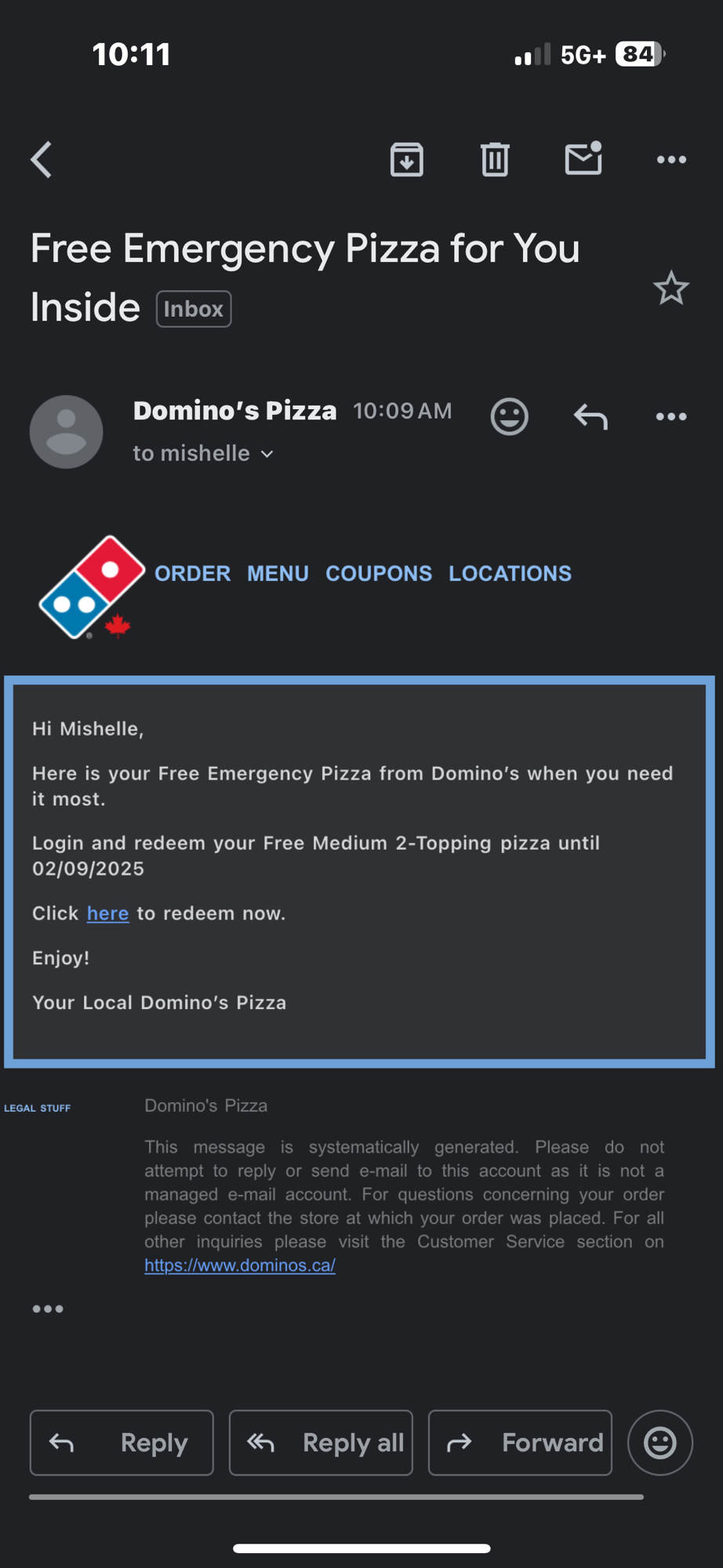723x1568 pixels.
Task: Tap the reply arrow beside the sender
Action: [x=590, y=416]
